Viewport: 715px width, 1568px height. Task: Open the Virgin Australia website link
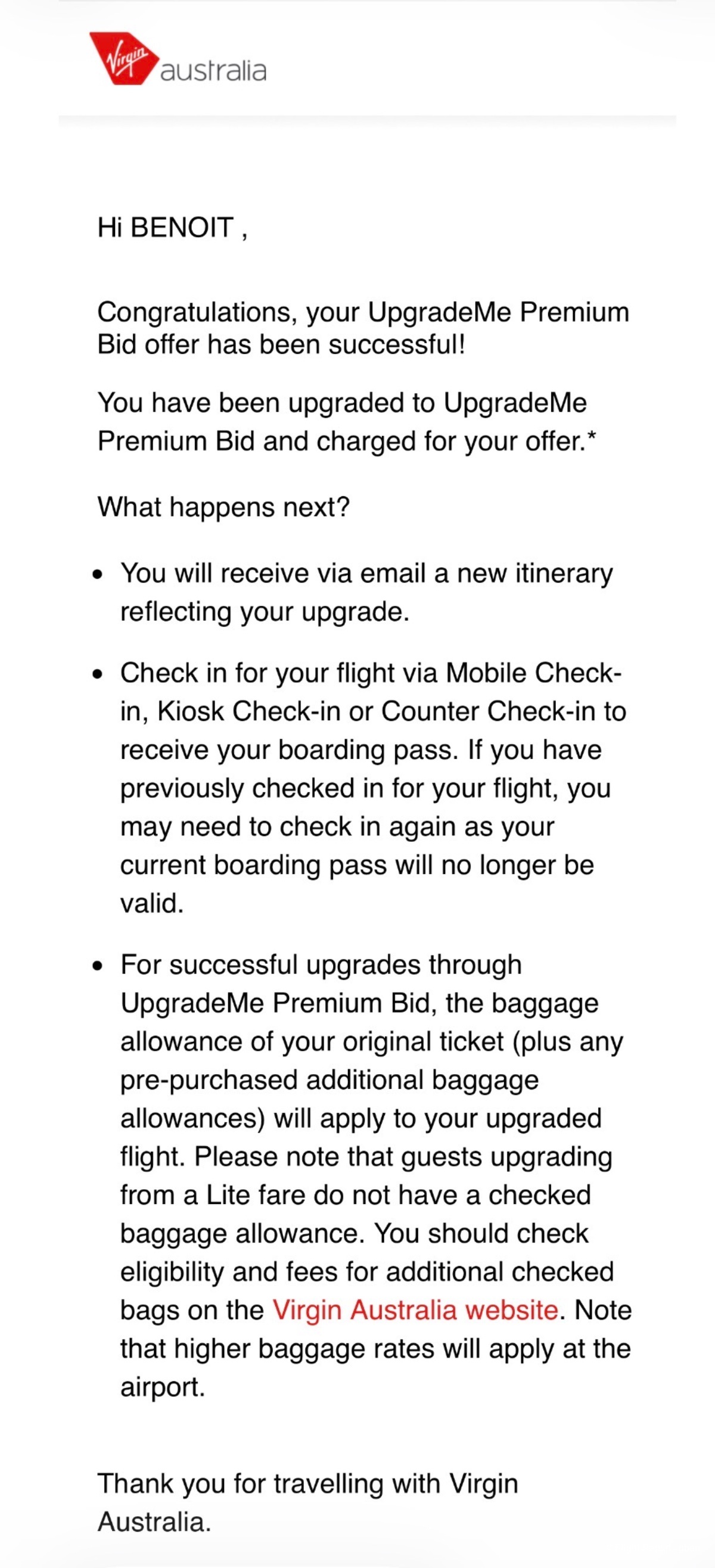[x=415, y=1310]
